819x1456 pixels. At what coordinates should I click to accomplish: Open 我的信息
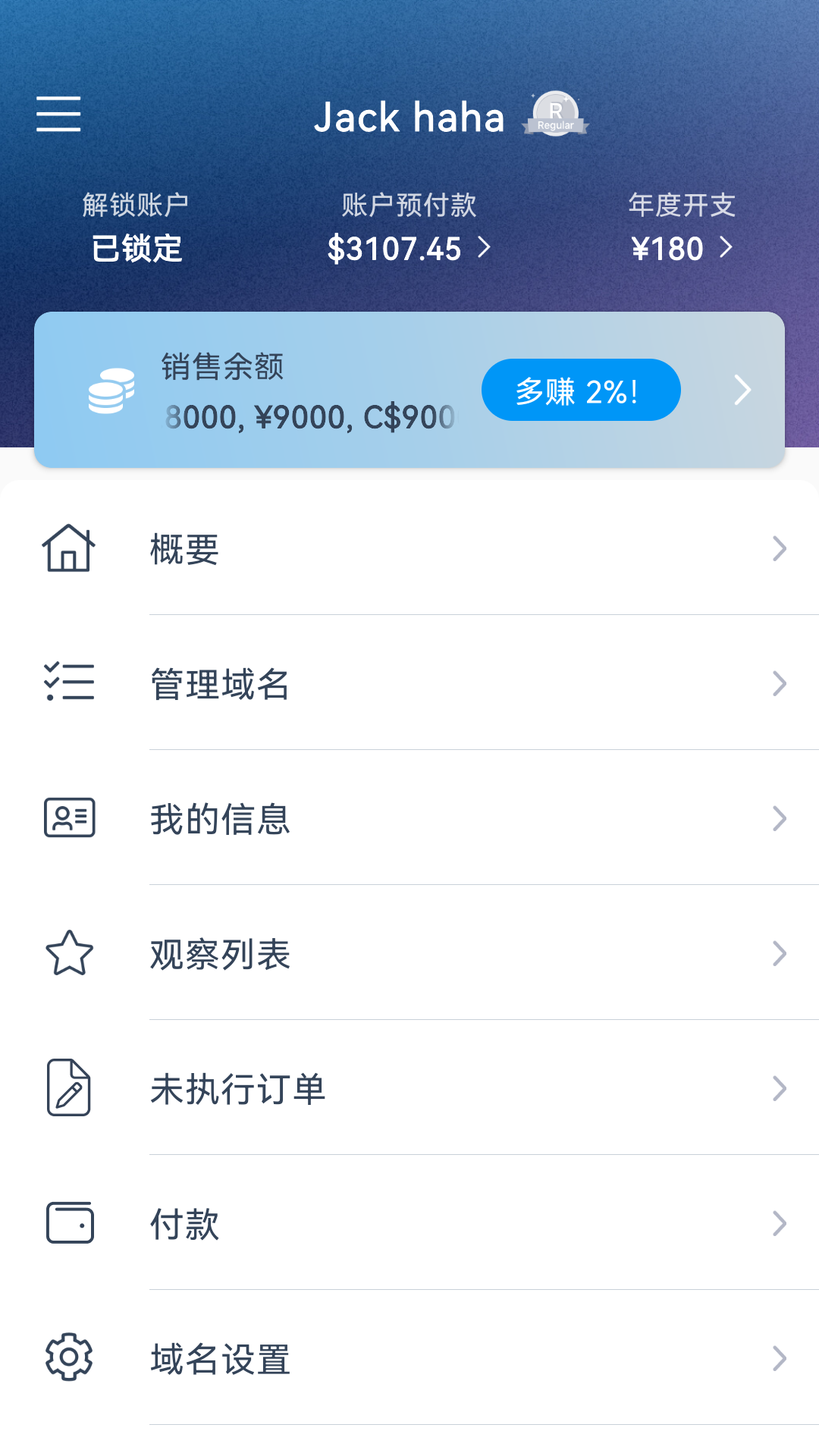(409, 818)
